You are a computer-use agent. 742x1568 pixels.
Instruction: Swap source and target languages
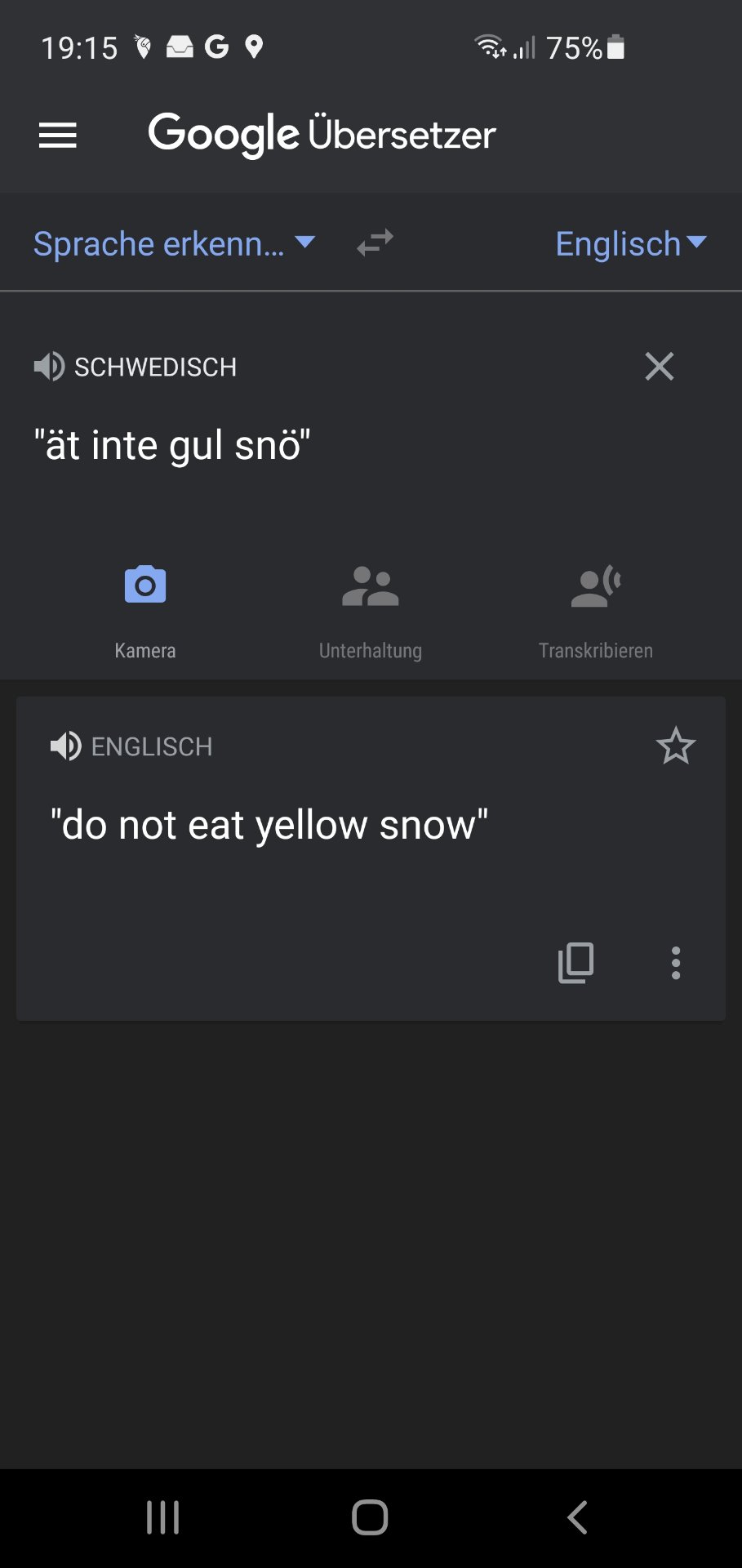(375, 243)
